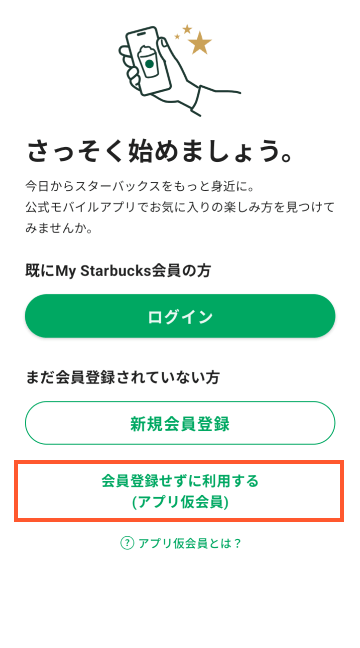Open the アプリ仮会員とは？ help link

point(181,543)
